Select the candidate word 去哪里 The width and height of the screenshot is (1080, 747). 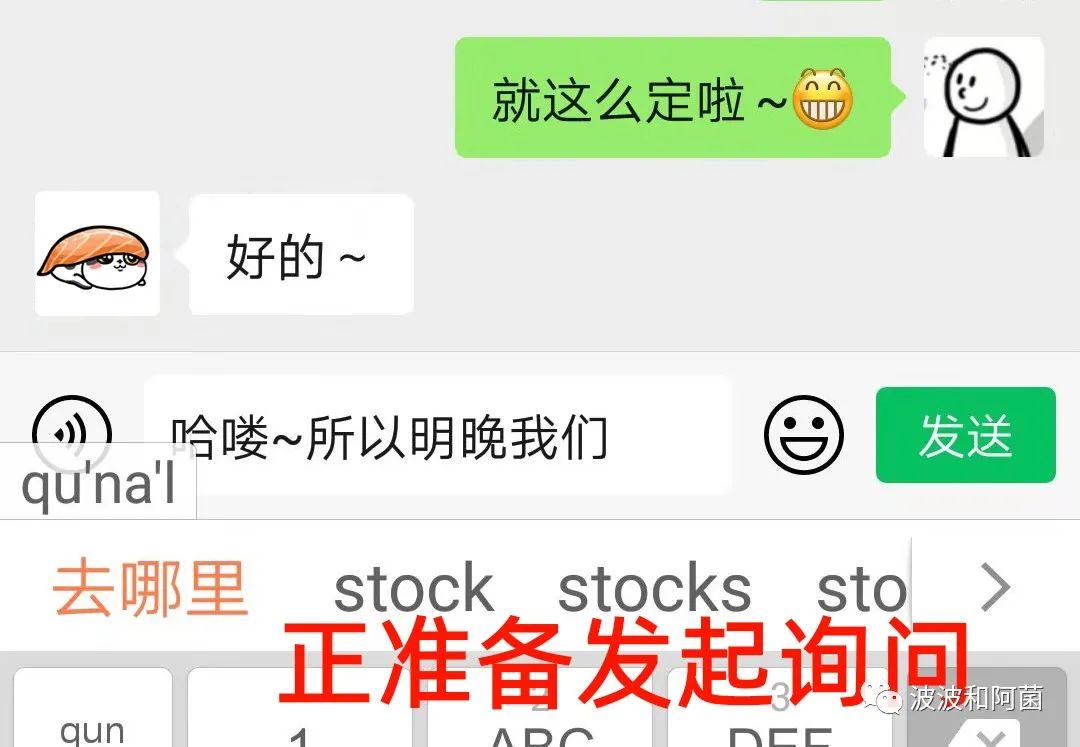coord(150,588)
